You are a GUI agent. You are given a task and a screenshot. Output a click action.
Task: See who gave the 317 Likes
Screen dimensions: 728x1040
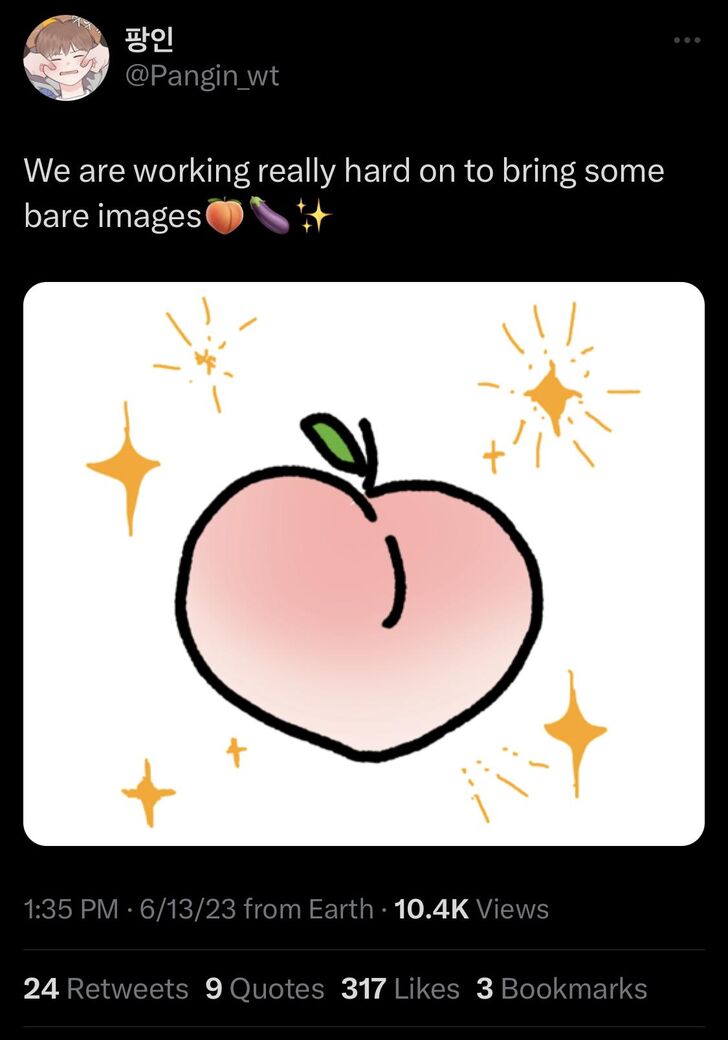click(400, 989)
